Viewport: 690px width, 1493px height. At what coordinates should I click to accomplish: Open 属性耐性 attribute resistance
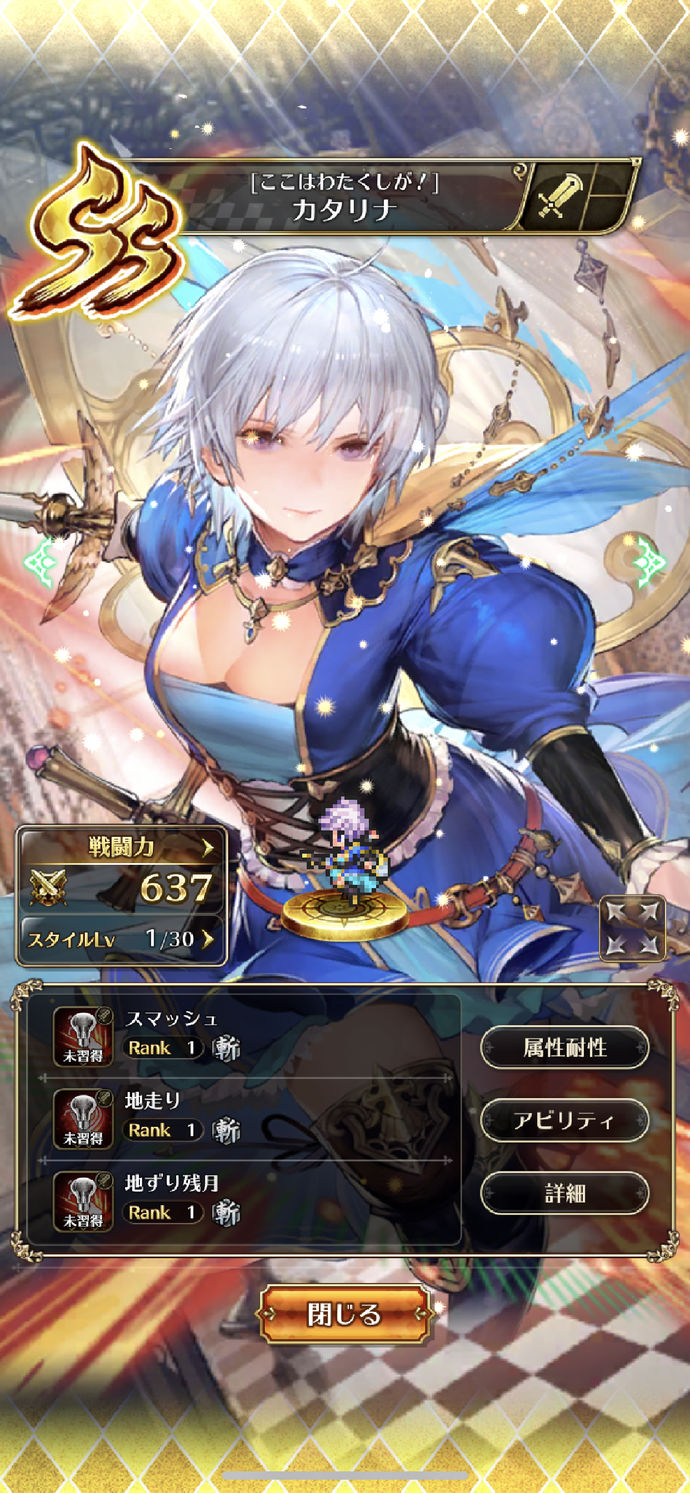coord(565,1047)
